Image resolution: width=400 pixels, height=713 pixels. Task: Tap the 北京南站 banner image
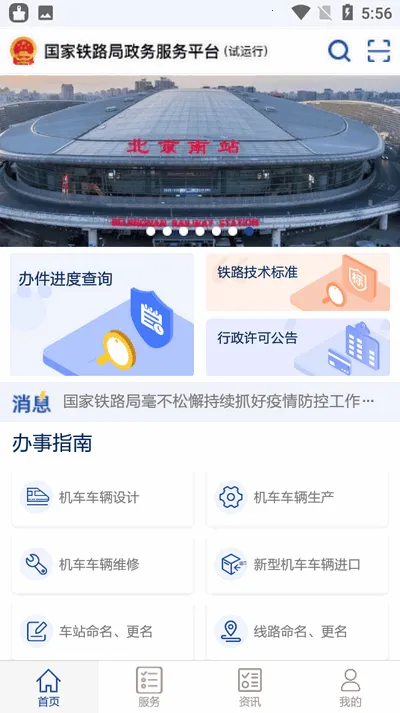click(200, 161)
